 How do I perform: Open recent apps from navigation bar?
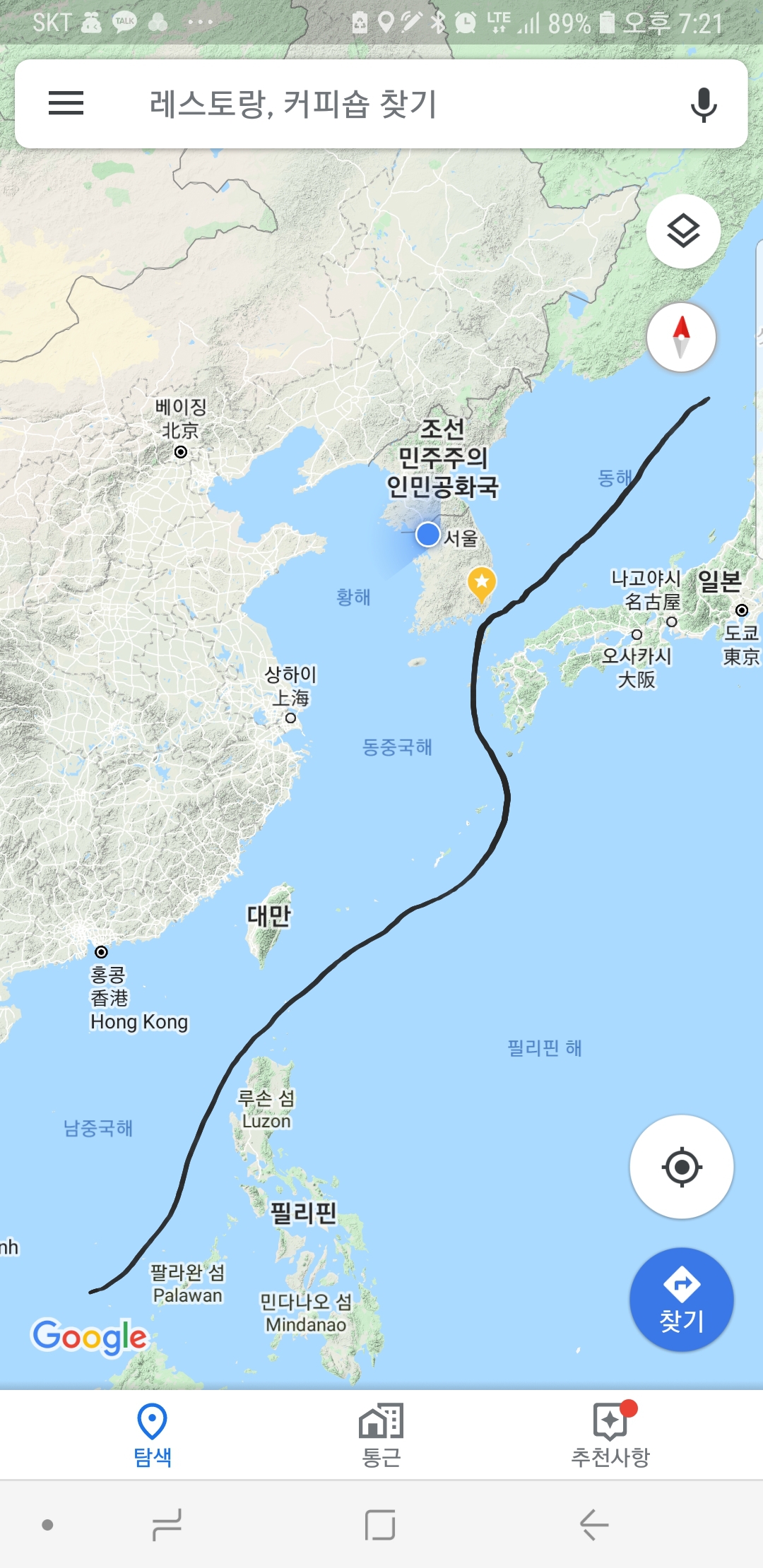click(167, 1524)
